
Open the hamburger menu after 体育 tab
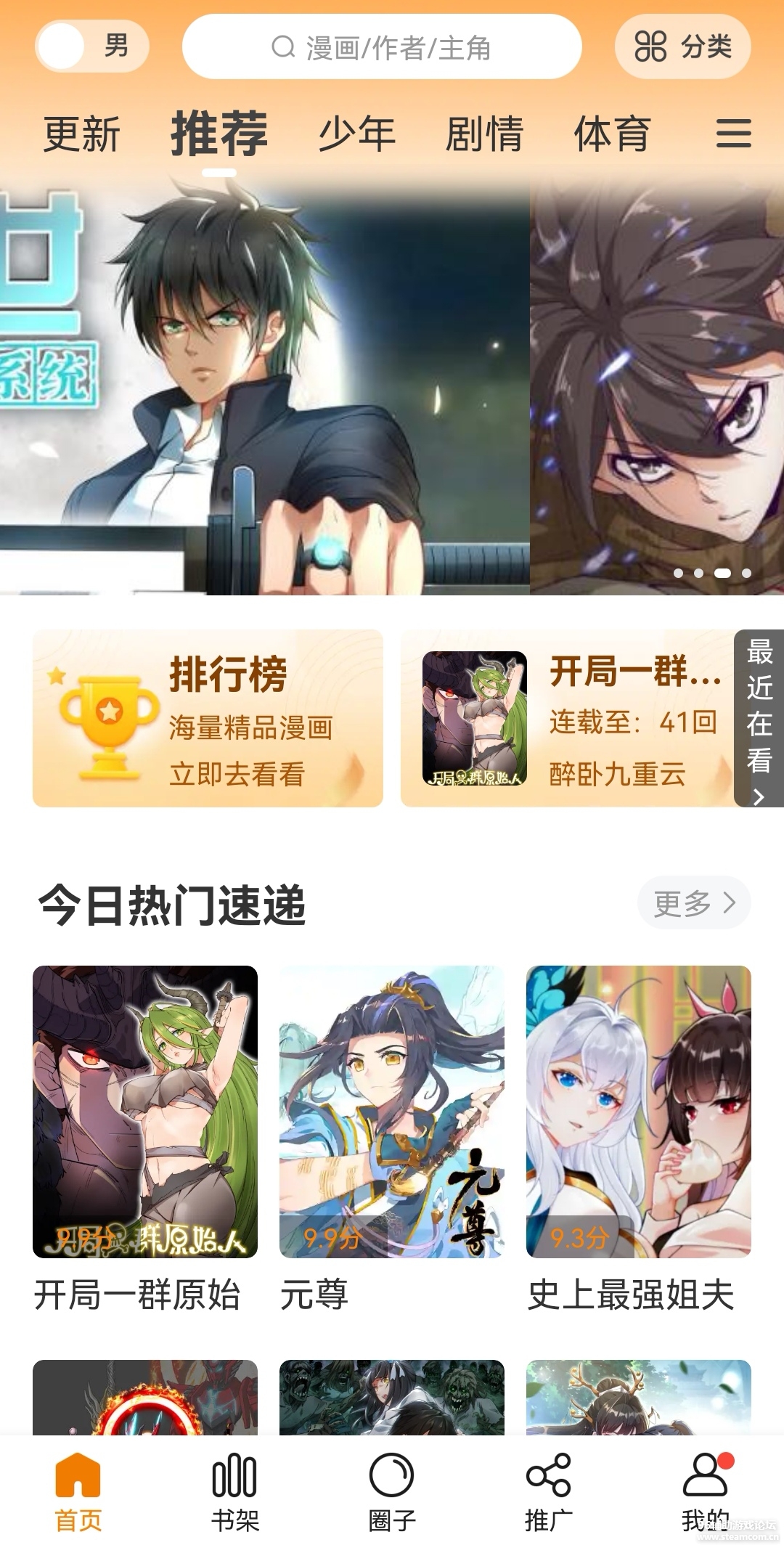(x=733, y=134)
